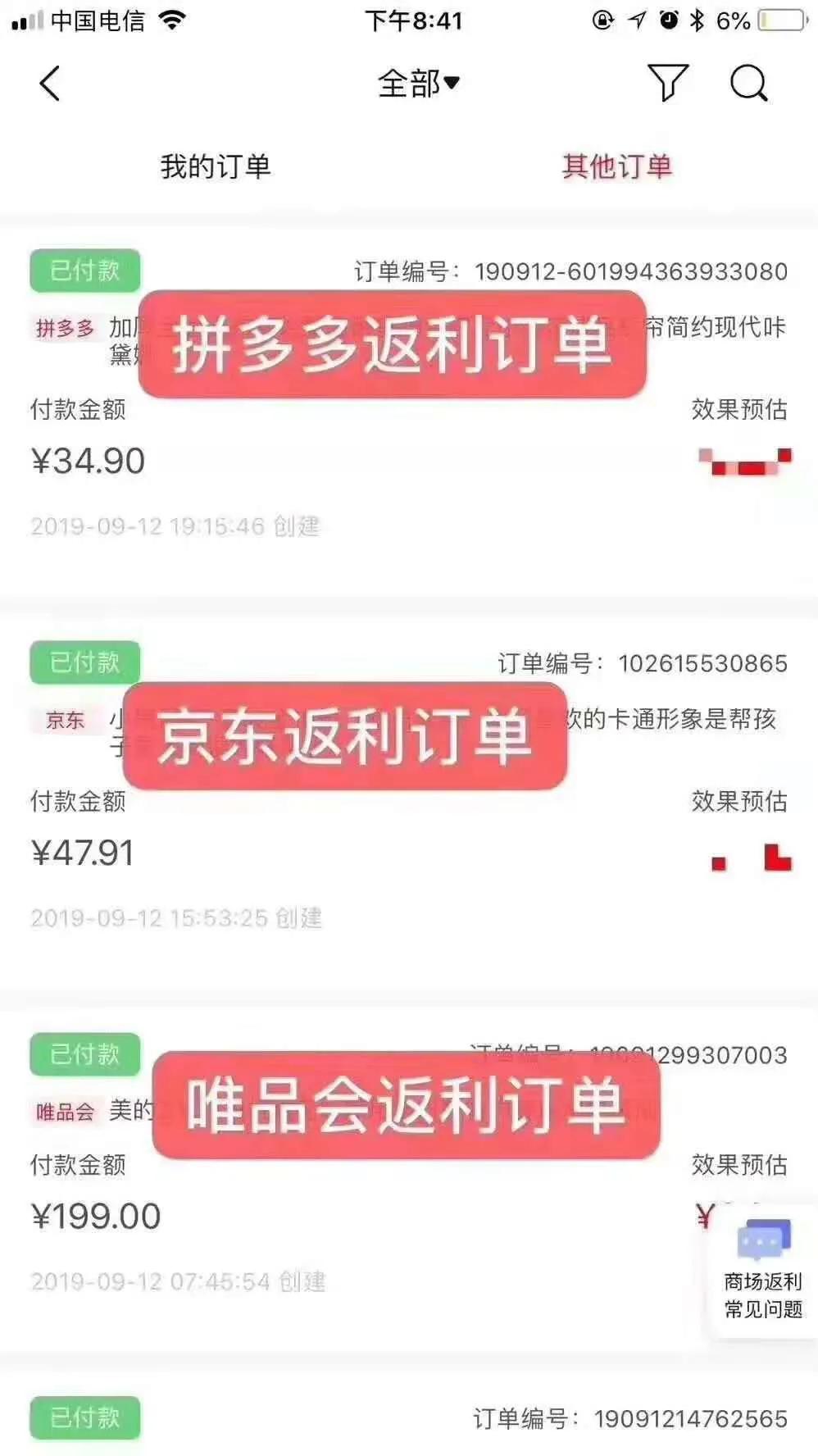Open the 全部 order type dropdown
This screenshot has width=818, height=1456.
418,83
